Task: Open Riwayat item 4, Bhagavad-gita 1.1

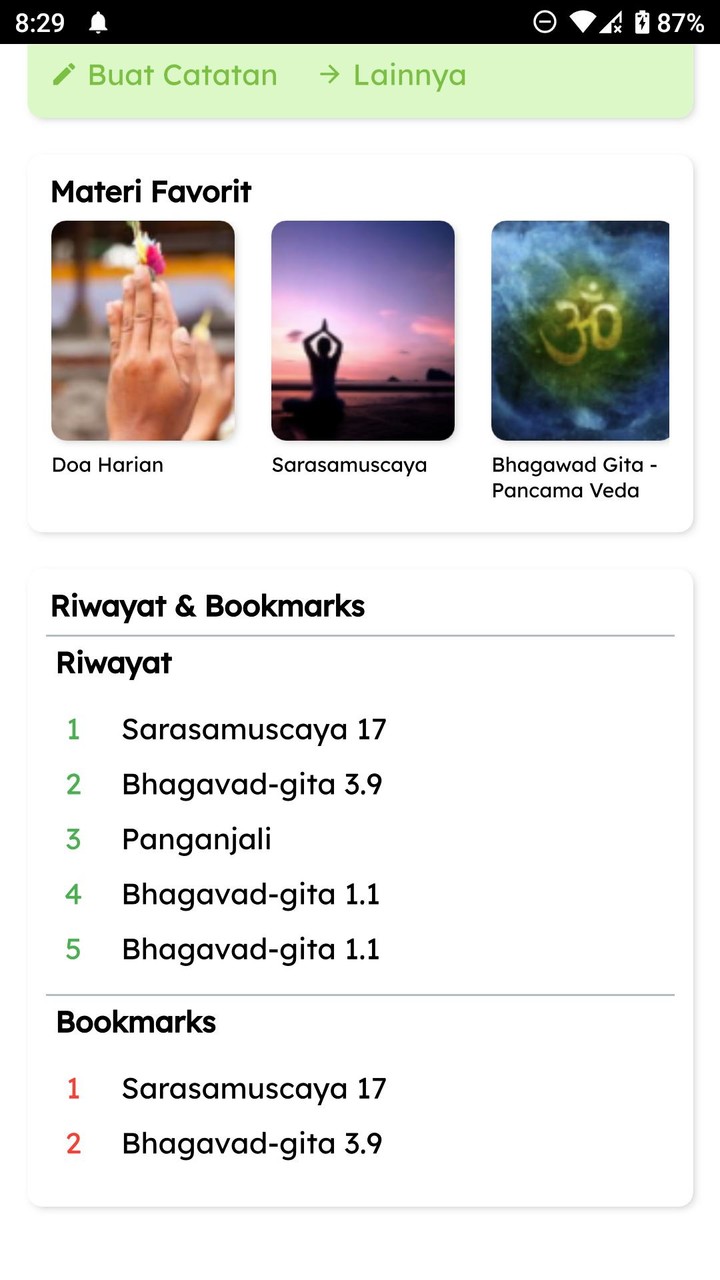Action: click(x=251, y=894)
